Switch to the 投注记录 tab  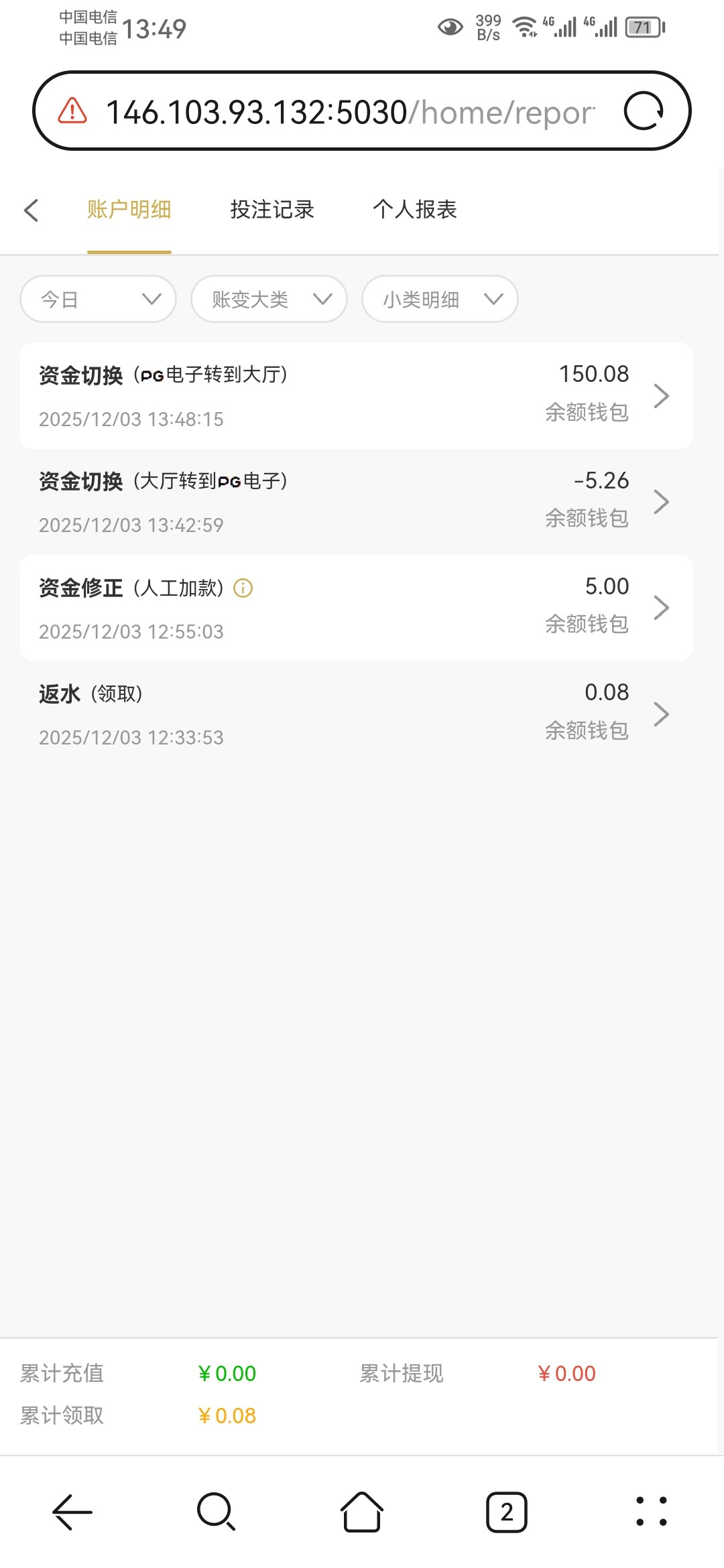pos(272,210)
